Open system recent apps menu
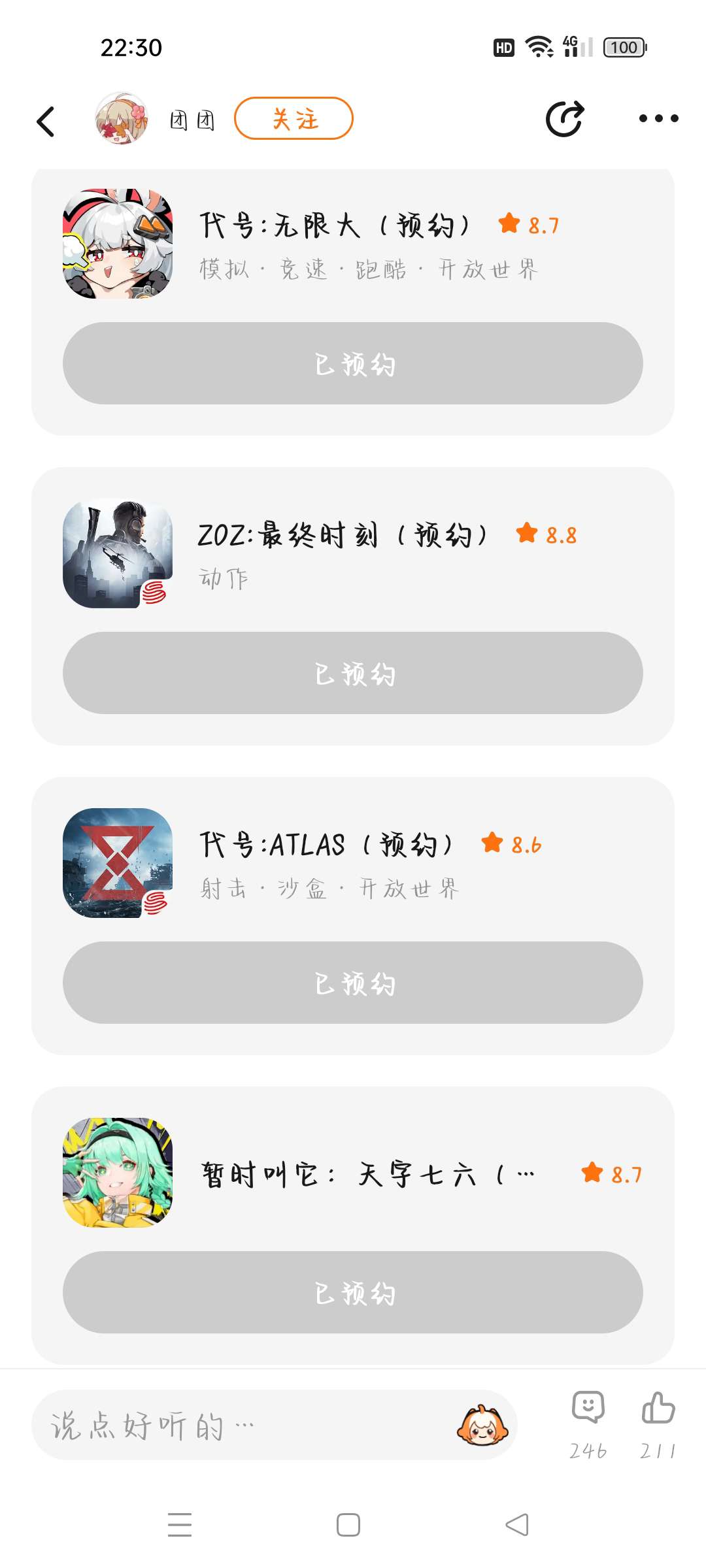The image size is (706, 1568). (x=180, y=1525)
